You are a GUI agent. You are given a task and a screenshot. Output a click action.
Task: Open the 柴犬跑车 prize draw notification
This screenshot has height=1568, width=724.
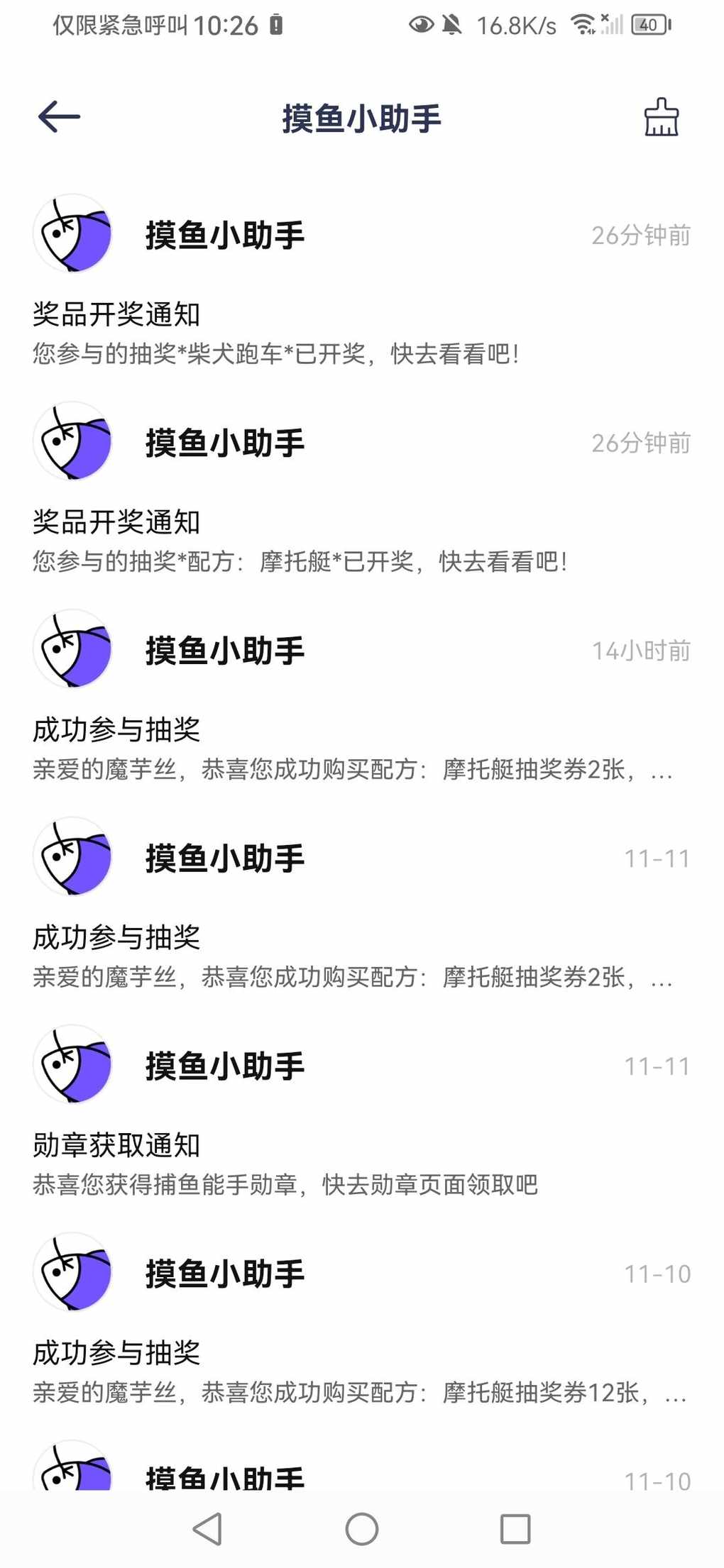[x=362, y=282]
